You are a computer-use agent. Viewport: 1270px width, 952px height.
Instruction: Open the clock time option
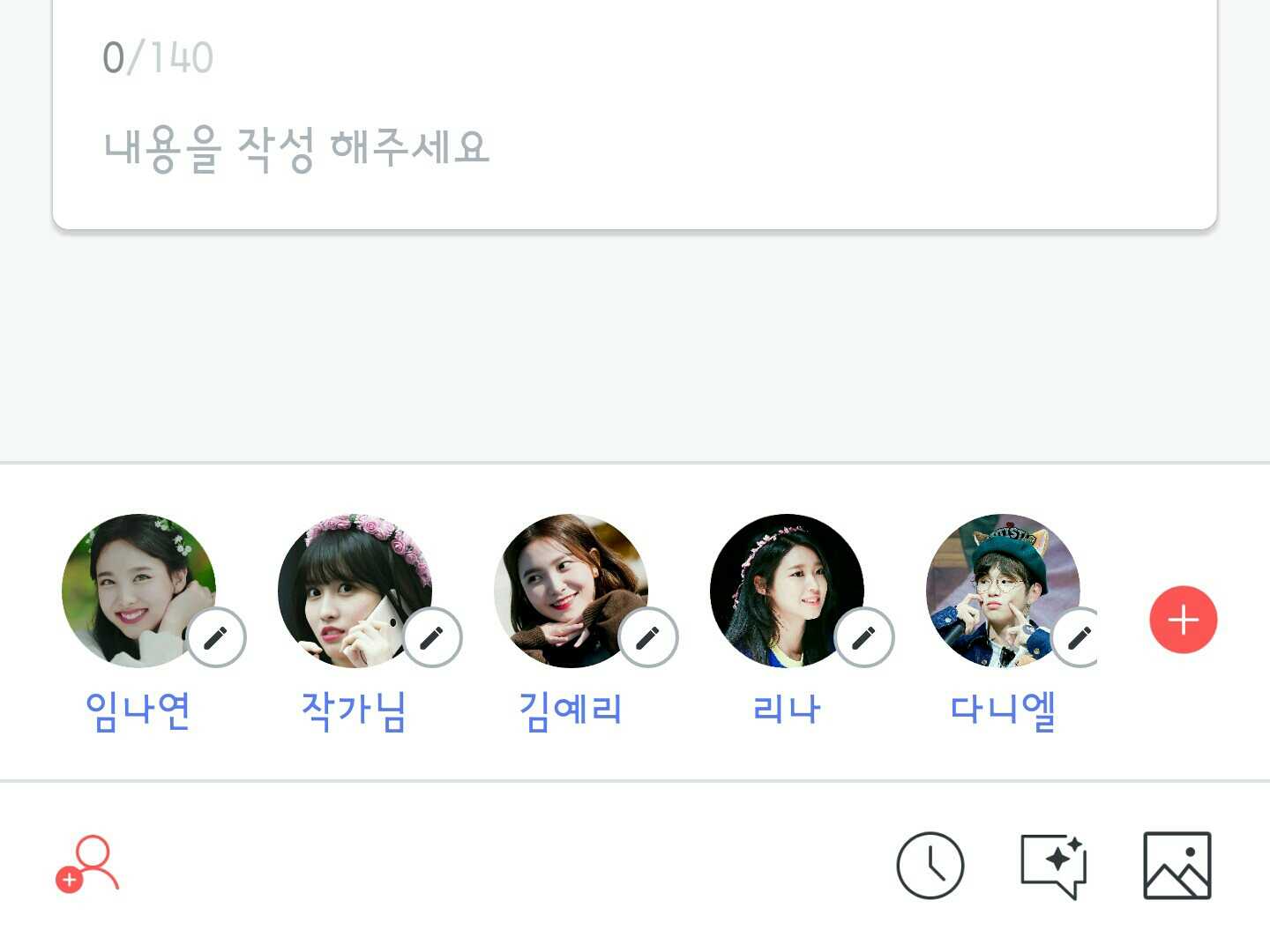(930, 866)
